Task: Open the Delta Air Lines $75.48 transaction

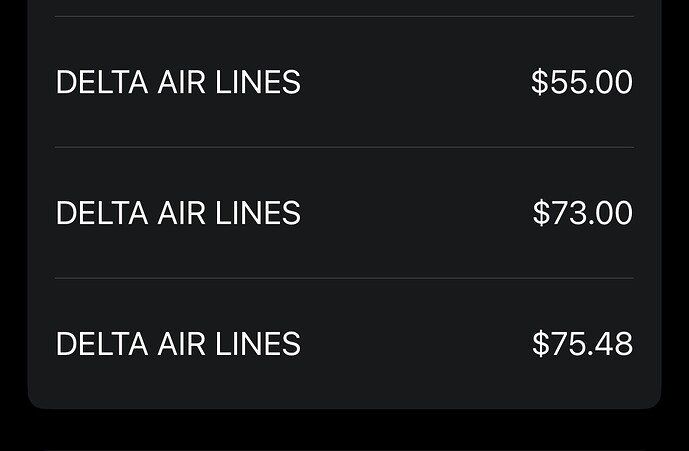Action: click(344, 344)
